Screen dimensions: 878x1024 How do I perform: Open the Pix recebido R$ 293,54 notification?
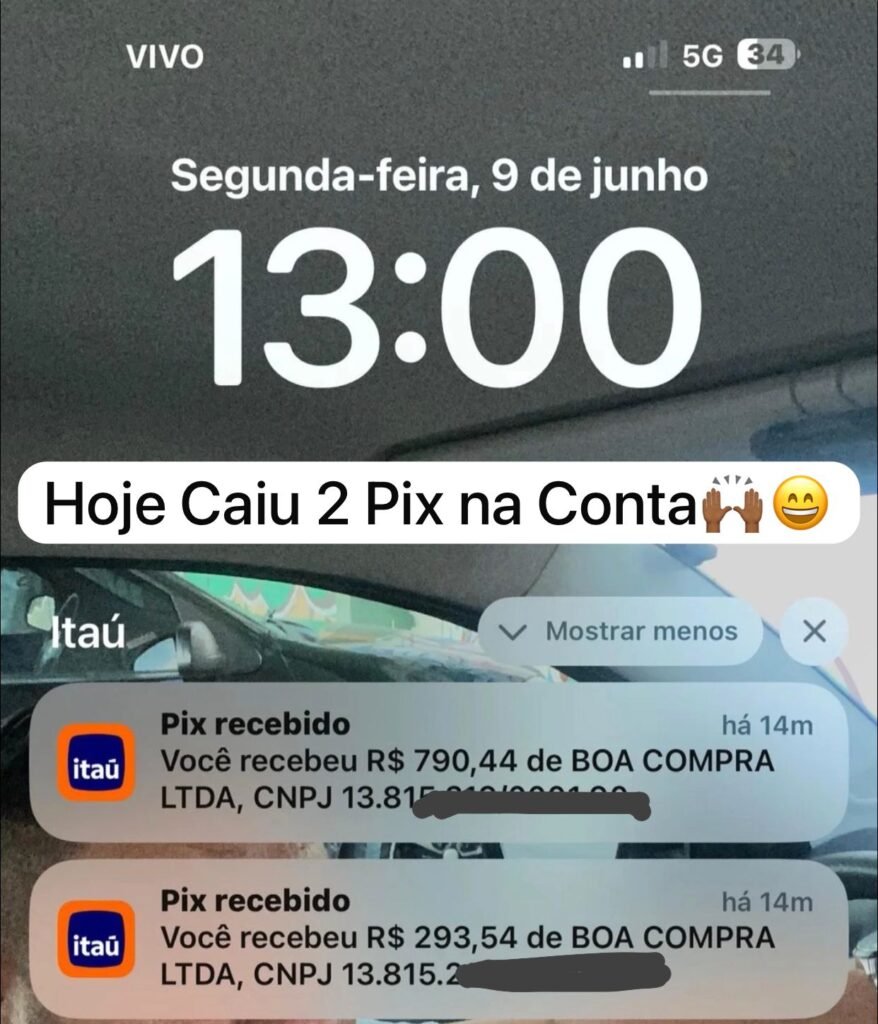pos(438,938)
